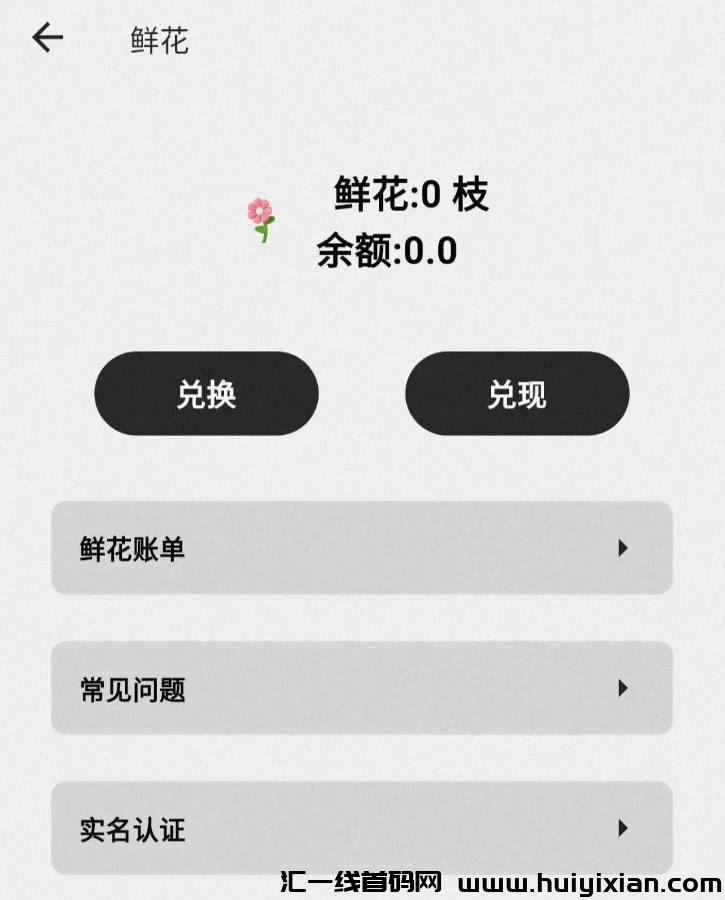725x900 pixels.
Task: Tap the back arrow icon
Action: point(46,37)
